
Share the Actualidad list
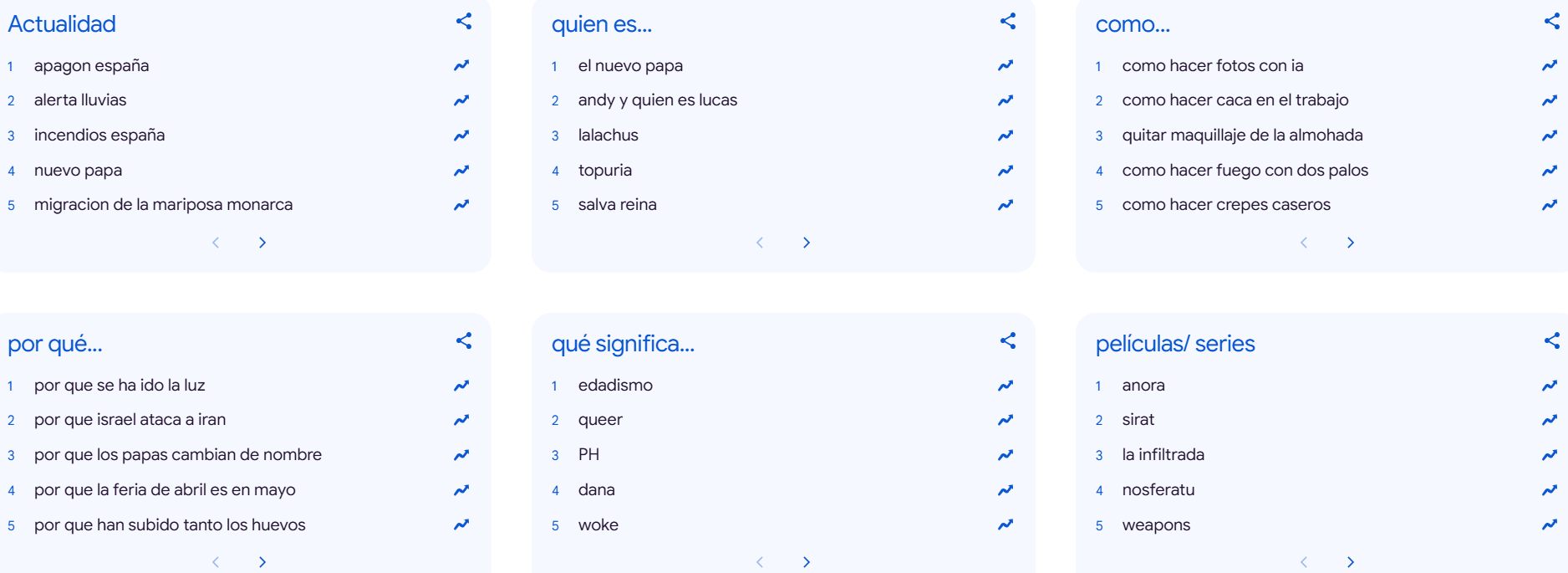click(x=464, y=22)
